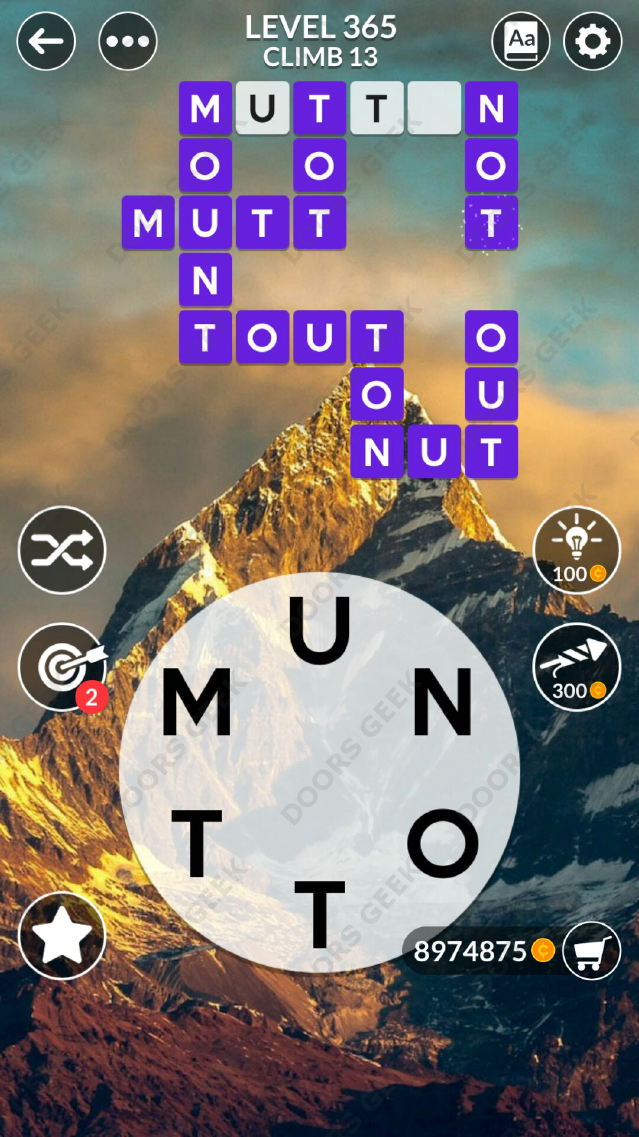Open the three-dots more options menu
The height and width of the screenshot is (1137, 639).
[x=128, y=41]
